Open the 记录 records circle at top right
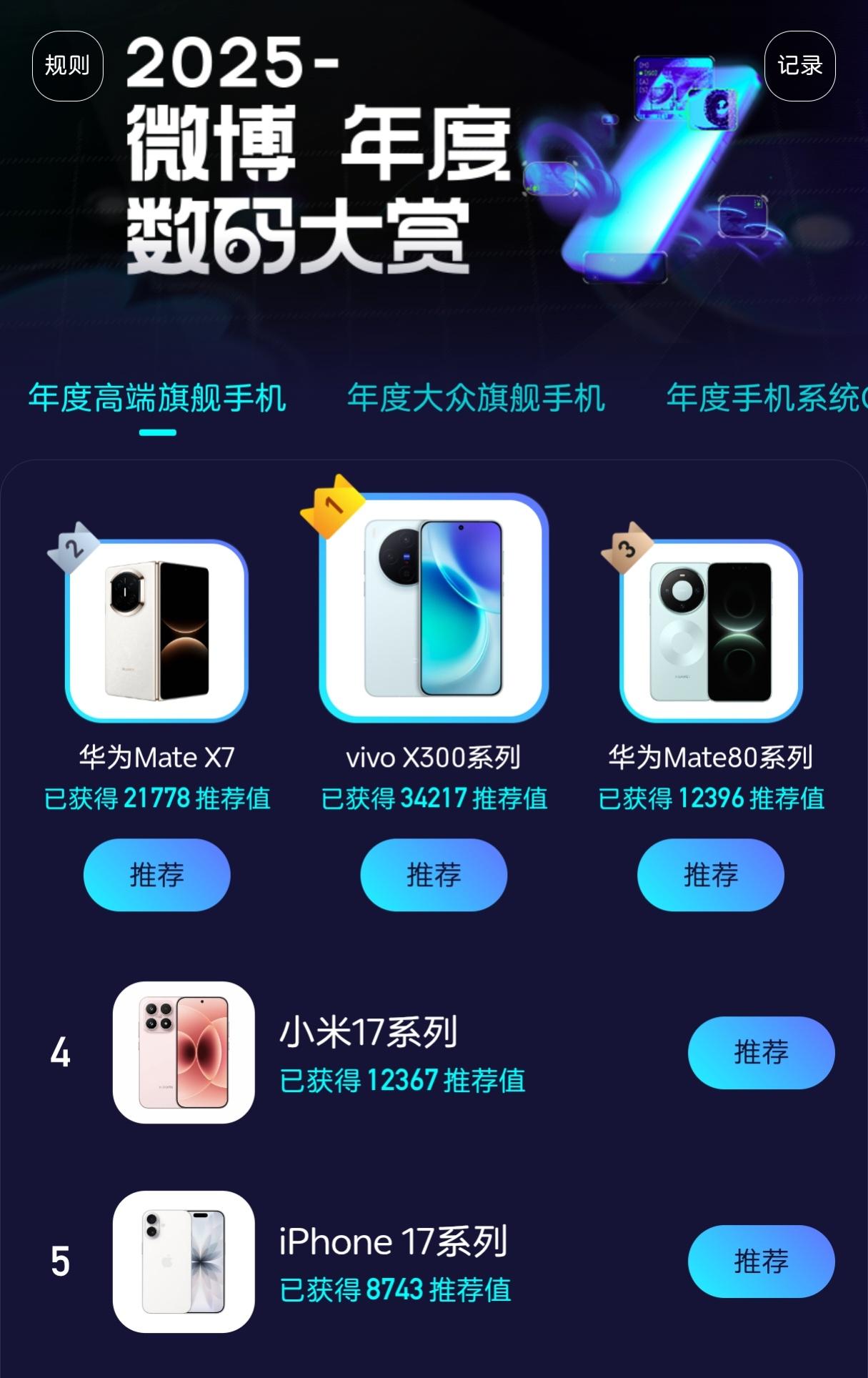 point(799,65)
